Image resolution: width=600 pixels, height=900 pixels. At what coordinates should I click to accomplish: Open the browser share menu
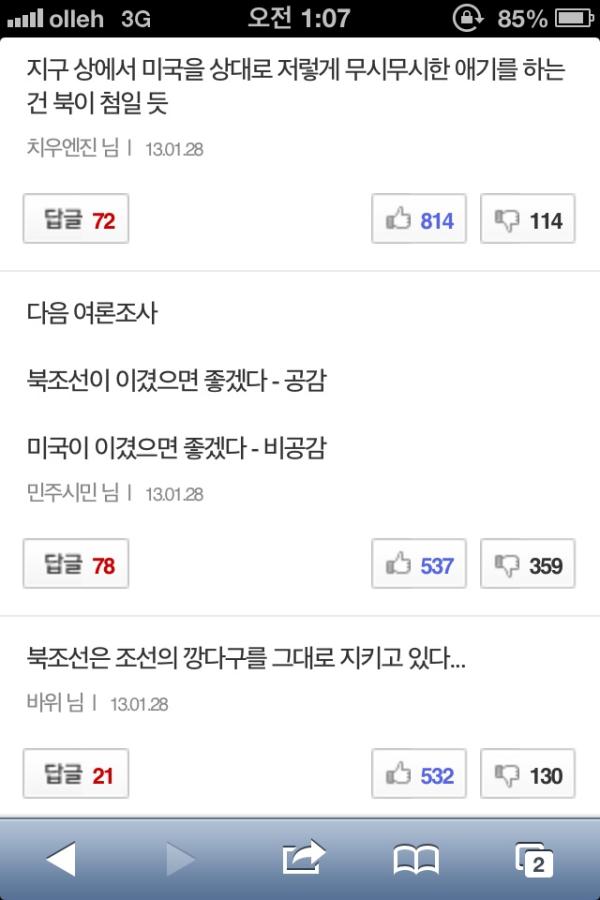[x=303, y=858]
